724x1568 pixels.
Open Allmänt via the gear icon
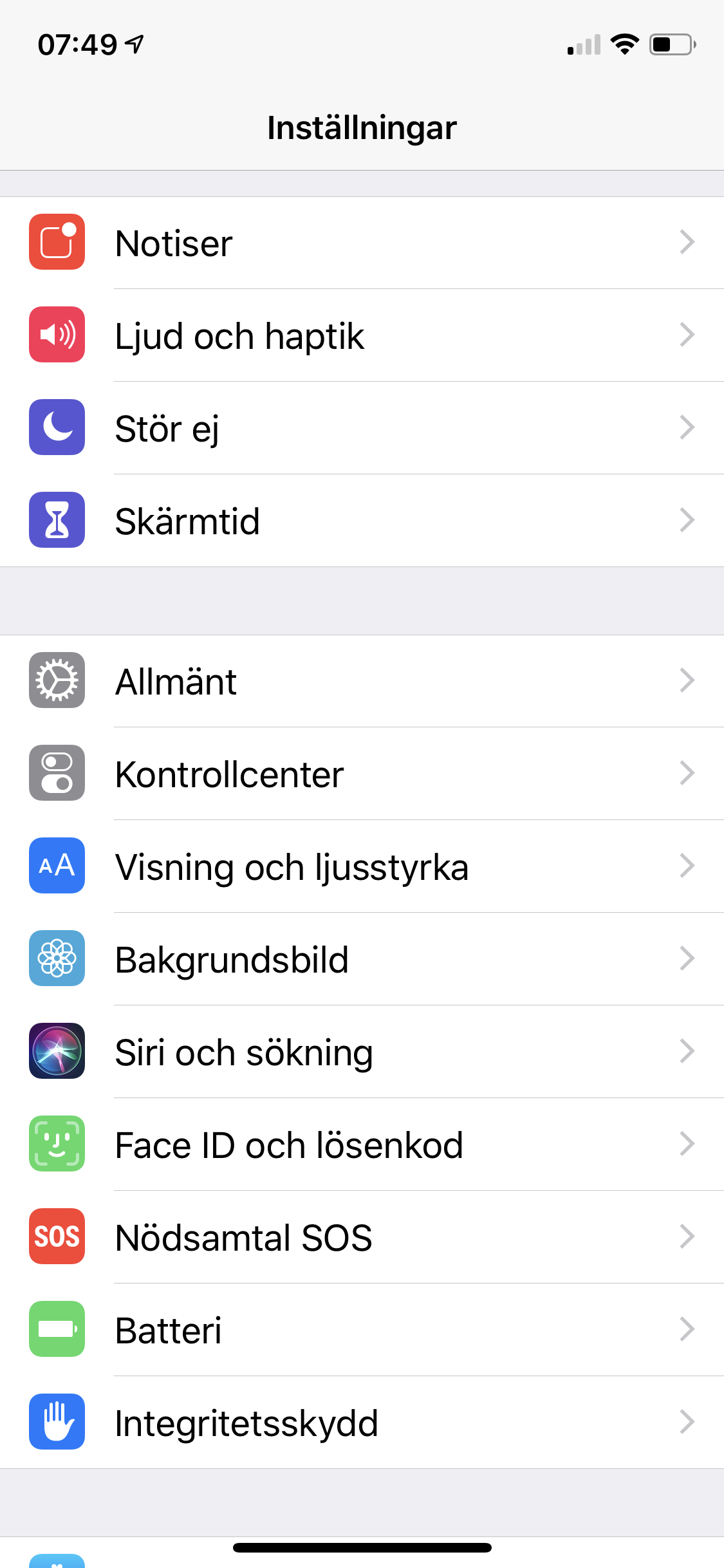tap(57, 681)
